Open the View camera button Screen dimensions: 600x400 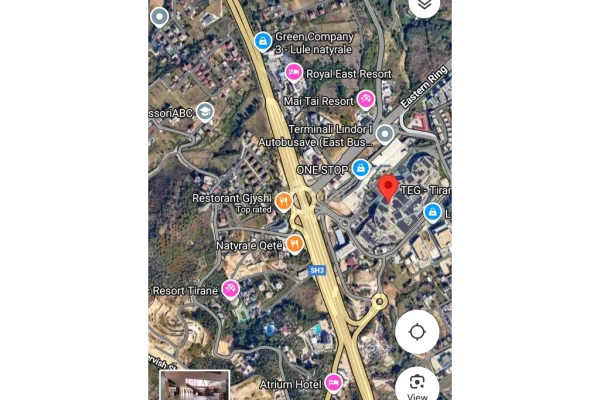[x=417, y=383]
